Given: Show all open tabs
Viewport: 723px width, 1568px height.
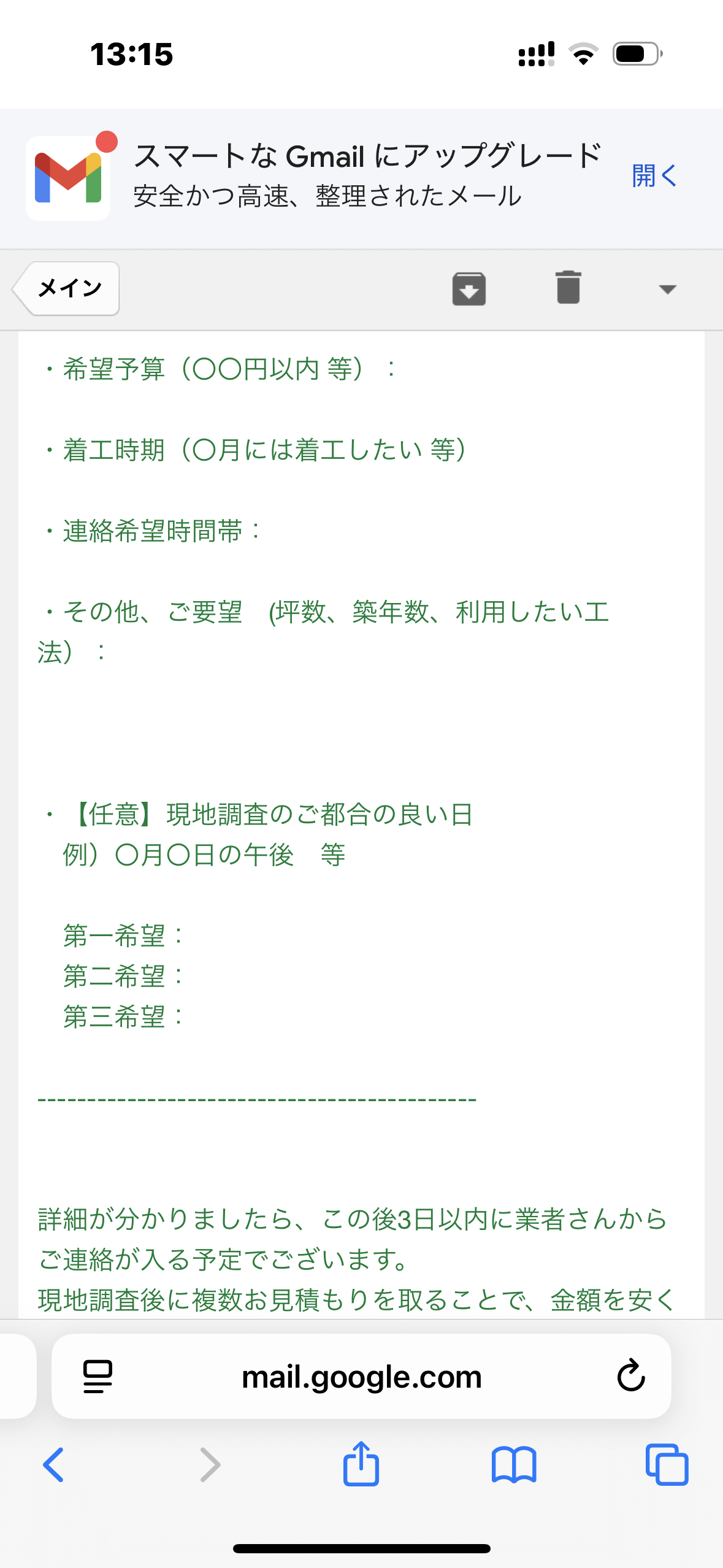Looking at the screenshot, I should 667,1464.
